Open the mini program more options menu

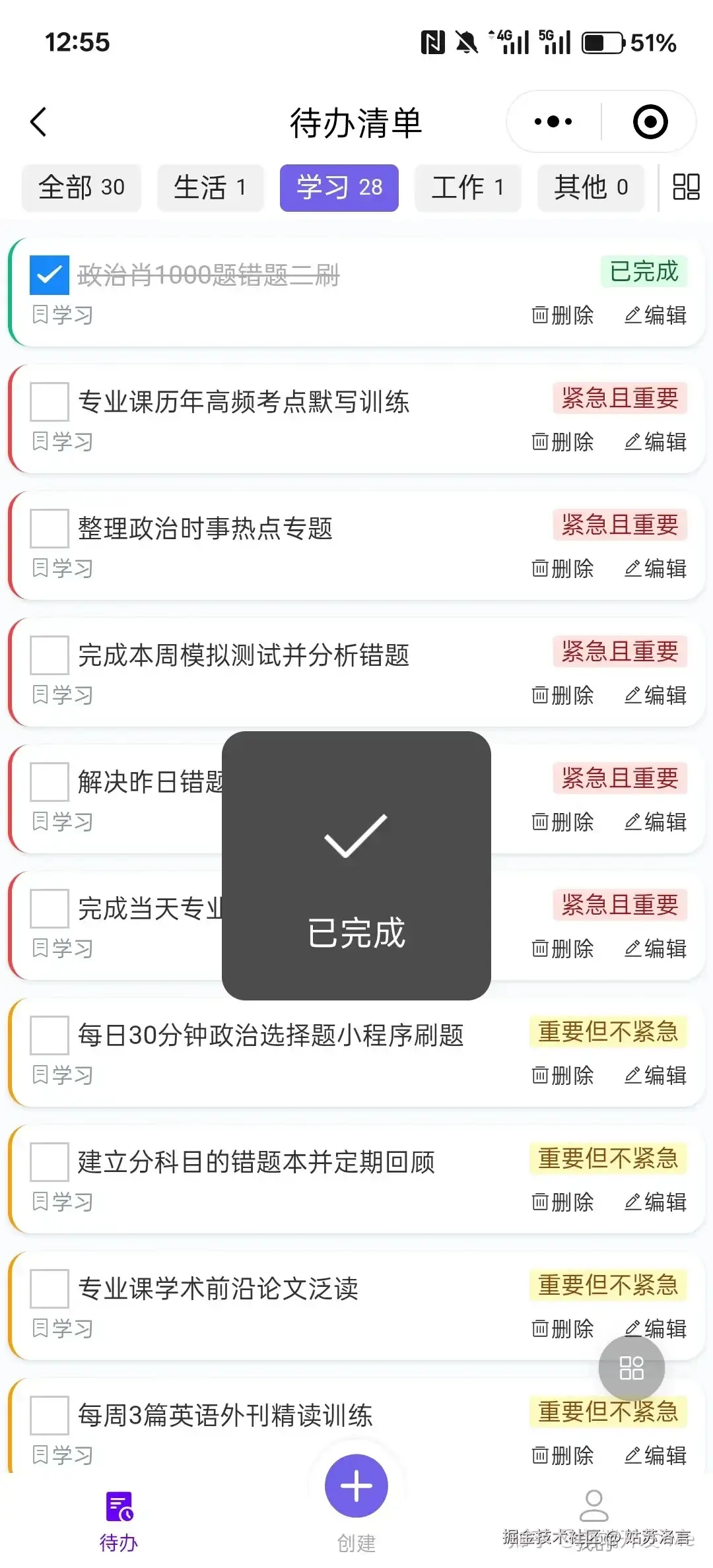pos(553,122)
